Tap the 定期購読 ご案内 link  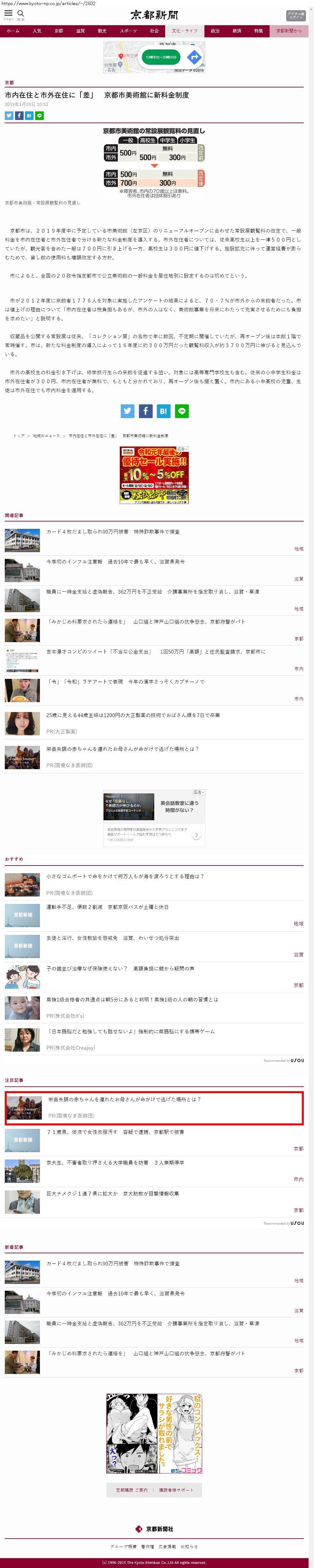tap(132, 1490)
